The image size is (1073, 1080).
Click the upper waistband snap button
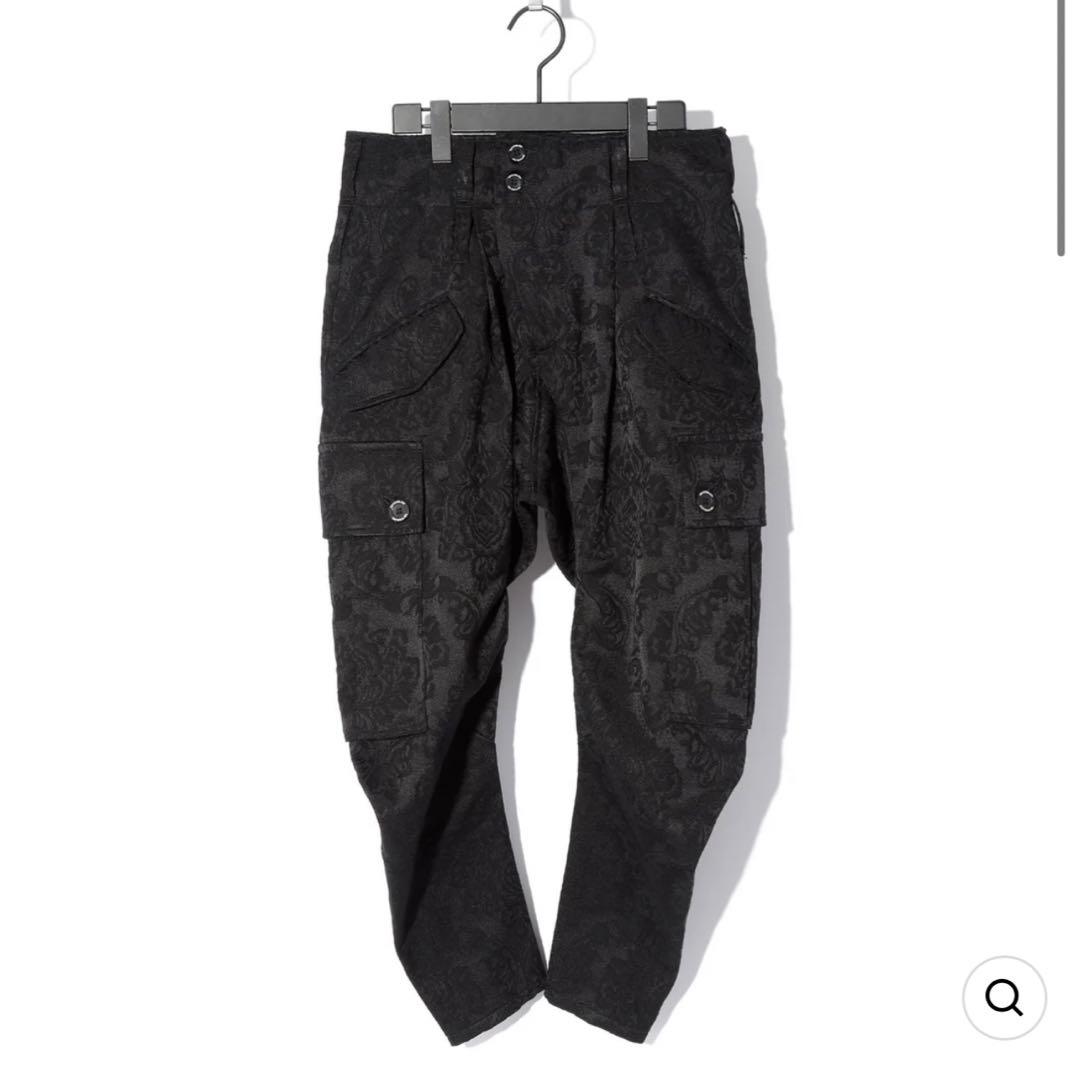(x=518, y=152)
